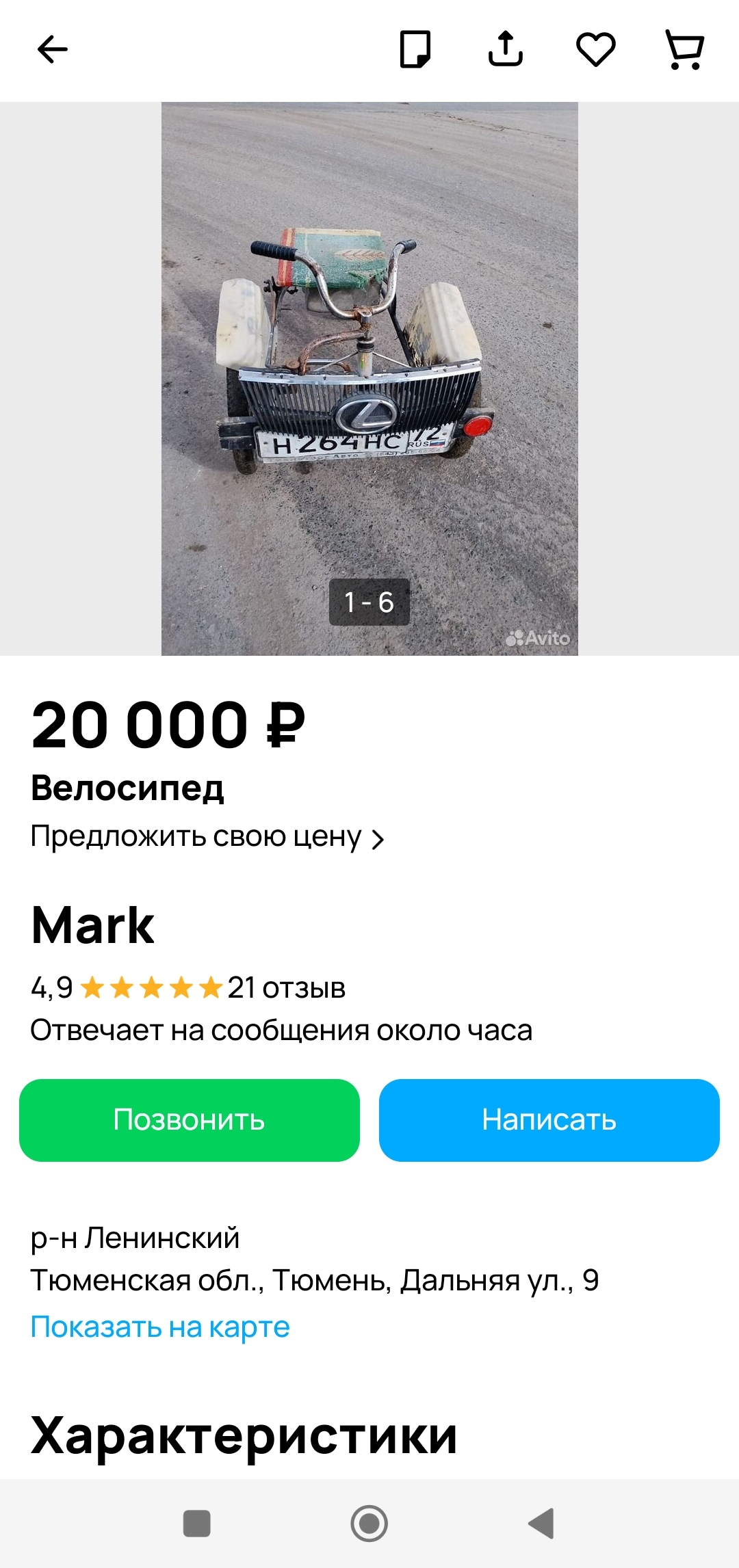Open the bicycle photo gallery
Image resolution: width=739 pixels, height=1568 pixels.
[369, 378]
